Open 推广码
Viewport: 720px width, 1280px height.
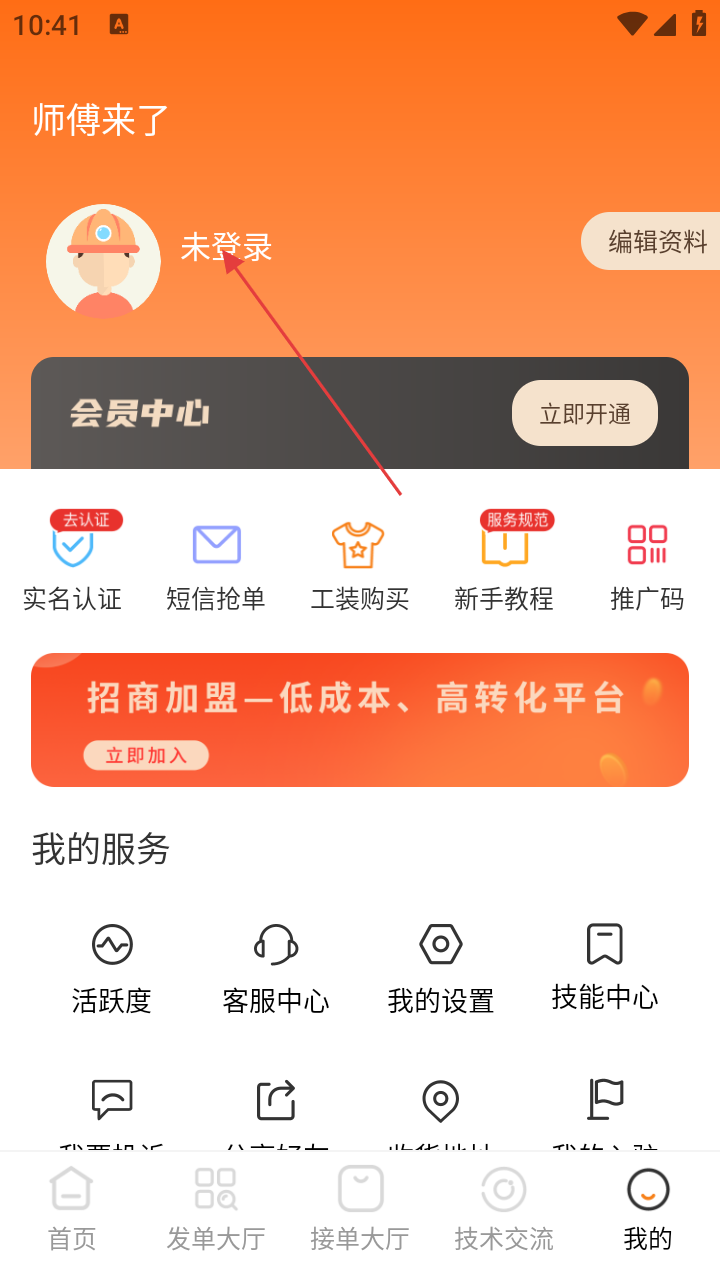pyautogui.click(x=647, y=565)
